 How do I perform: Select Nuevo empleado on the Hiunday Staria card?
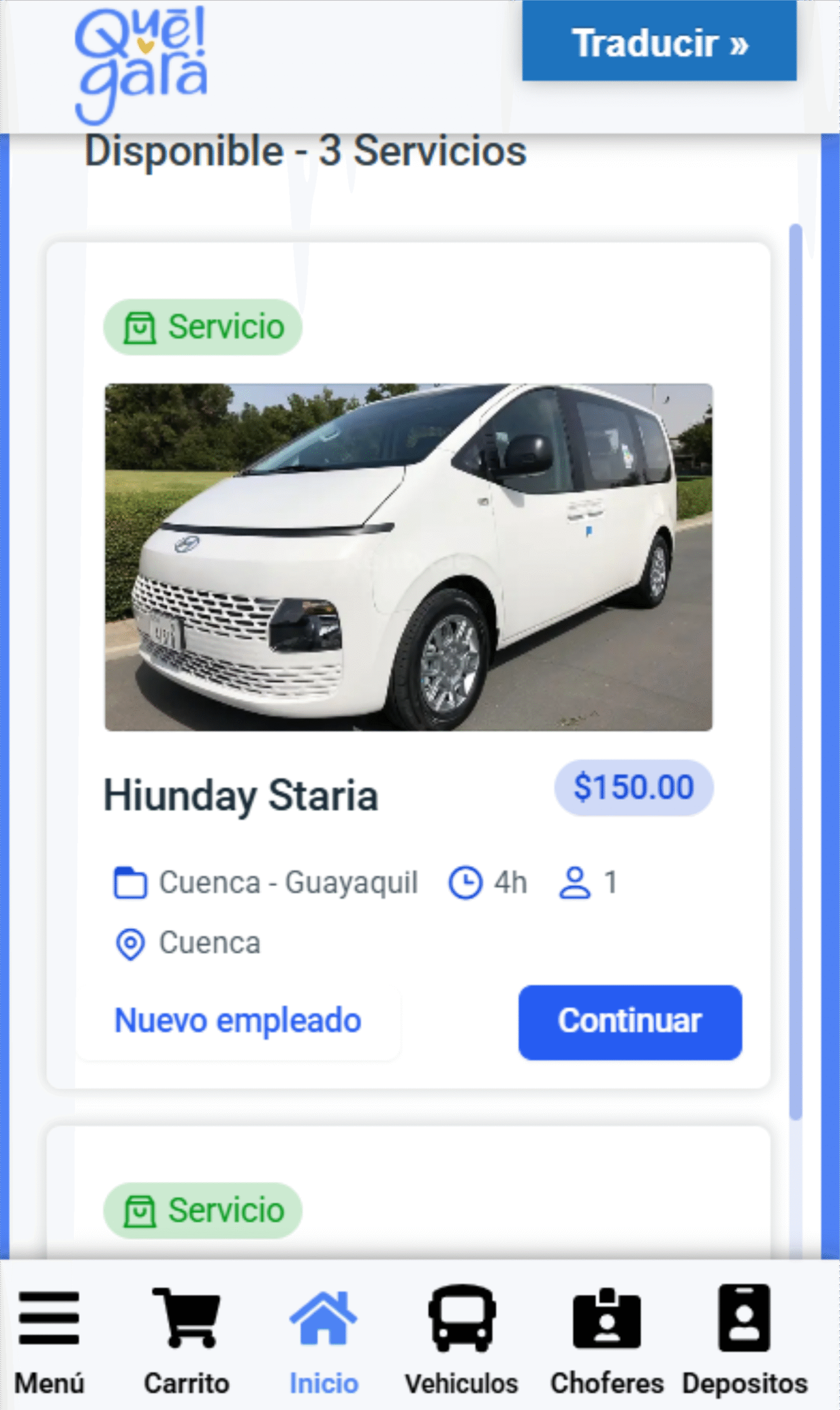pos(238,1021)
